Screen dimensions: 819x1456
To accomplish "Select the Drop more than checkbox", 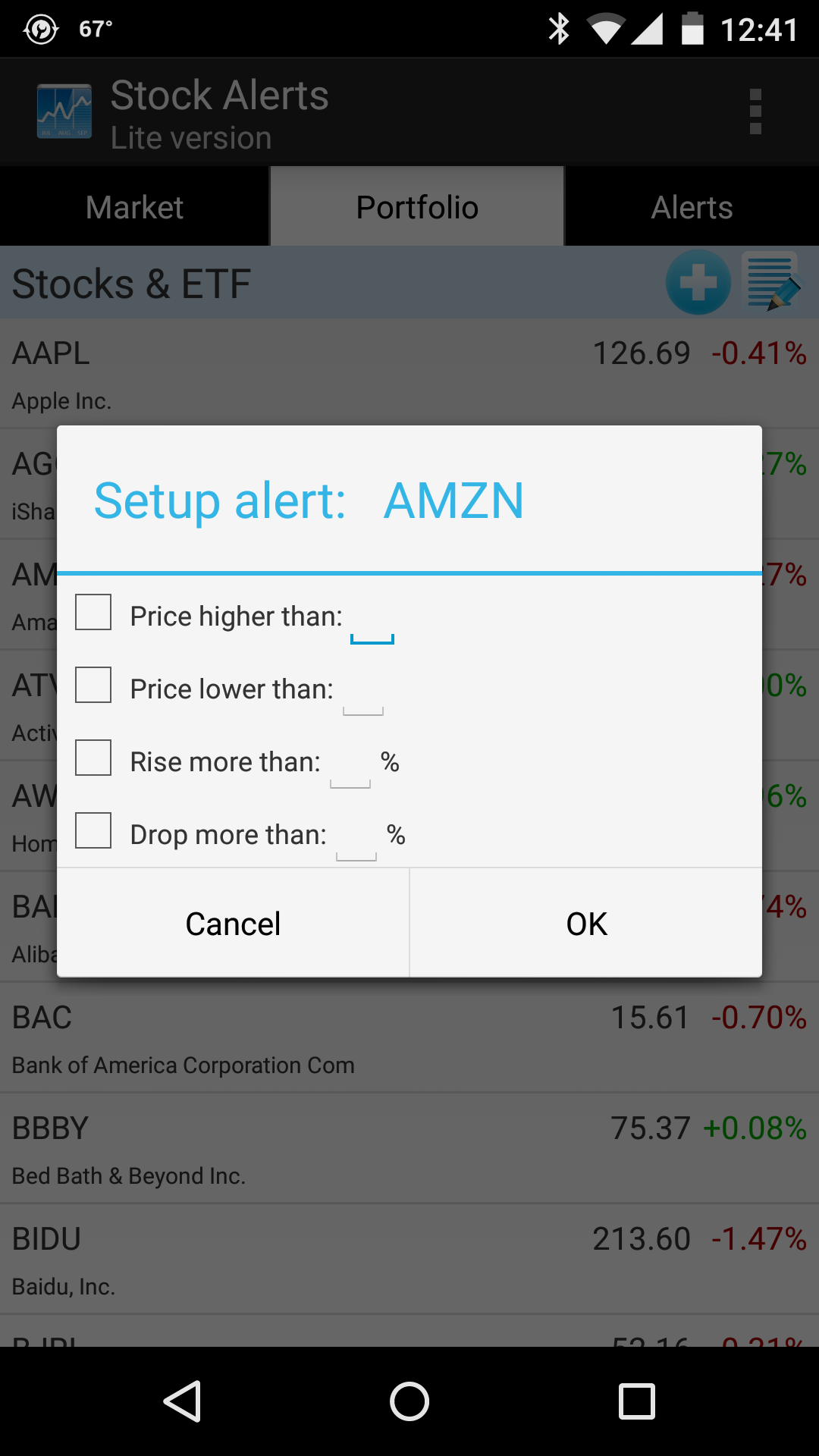I will pyautogui.click(x=93, y=830).
